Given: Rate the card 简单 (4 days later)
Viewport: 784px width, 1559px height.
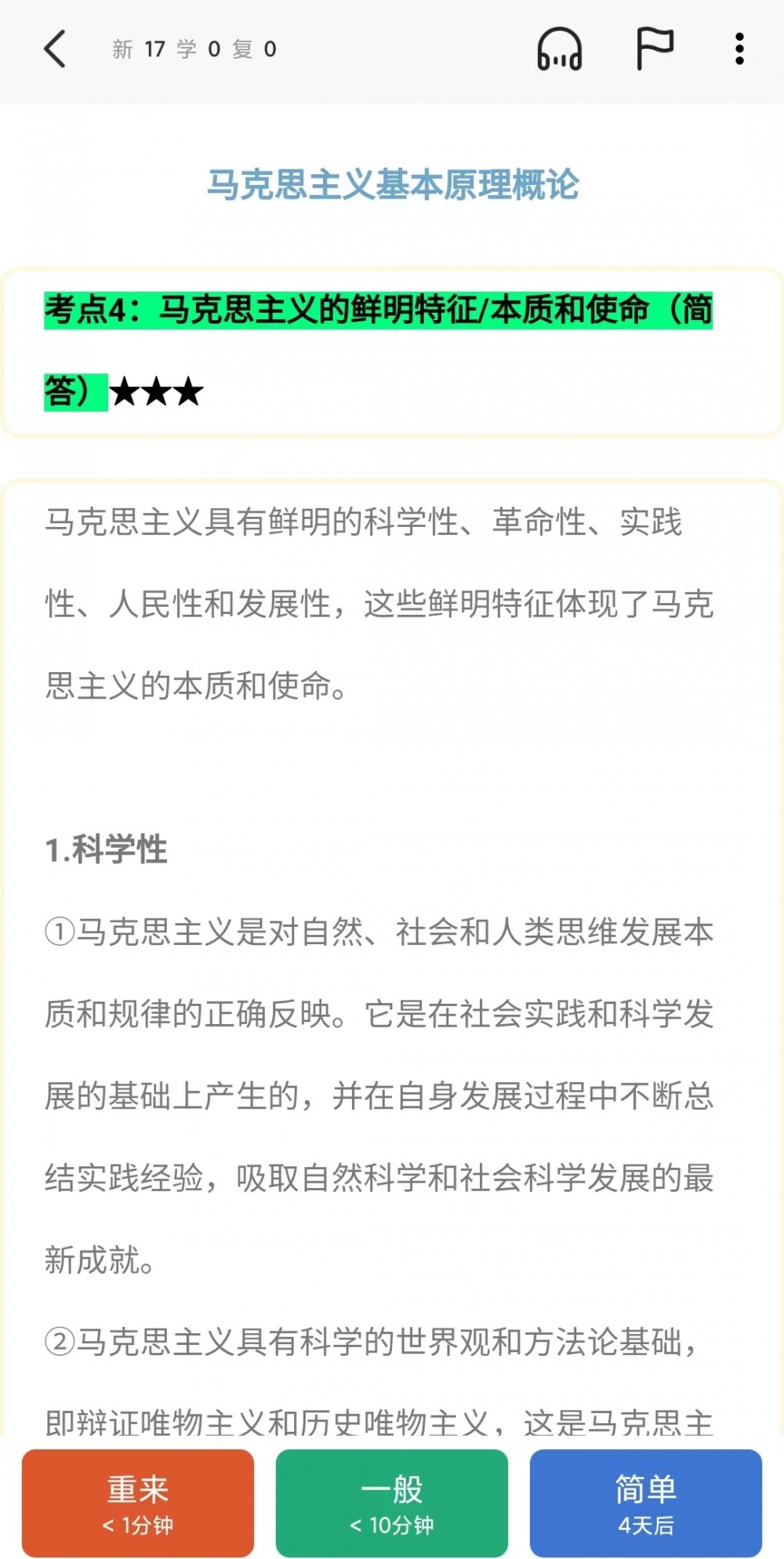Looking at the screenshot, I should [x=645, y=1503].
